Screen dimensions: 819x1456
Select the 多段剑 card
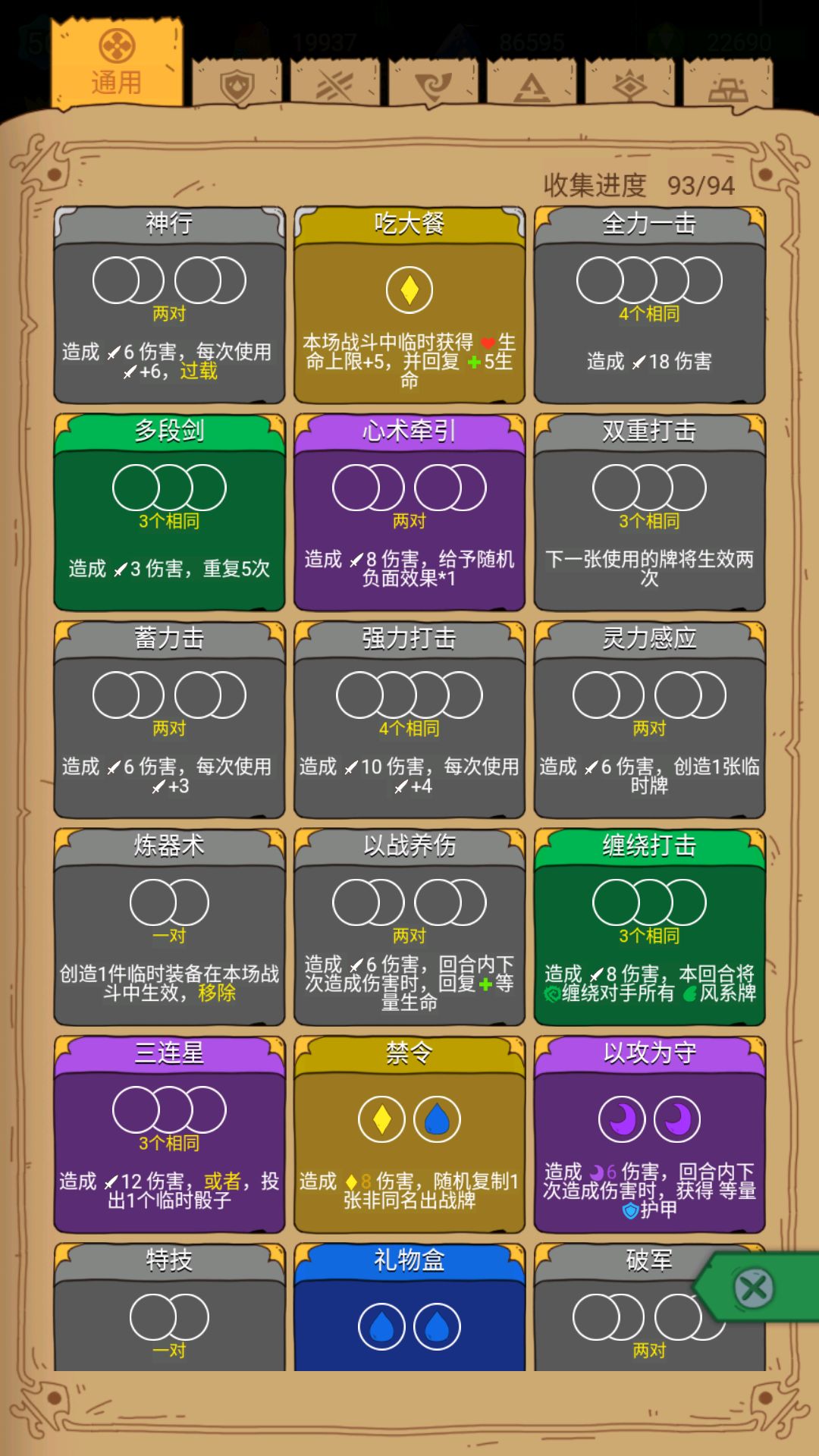pos(169,513)
